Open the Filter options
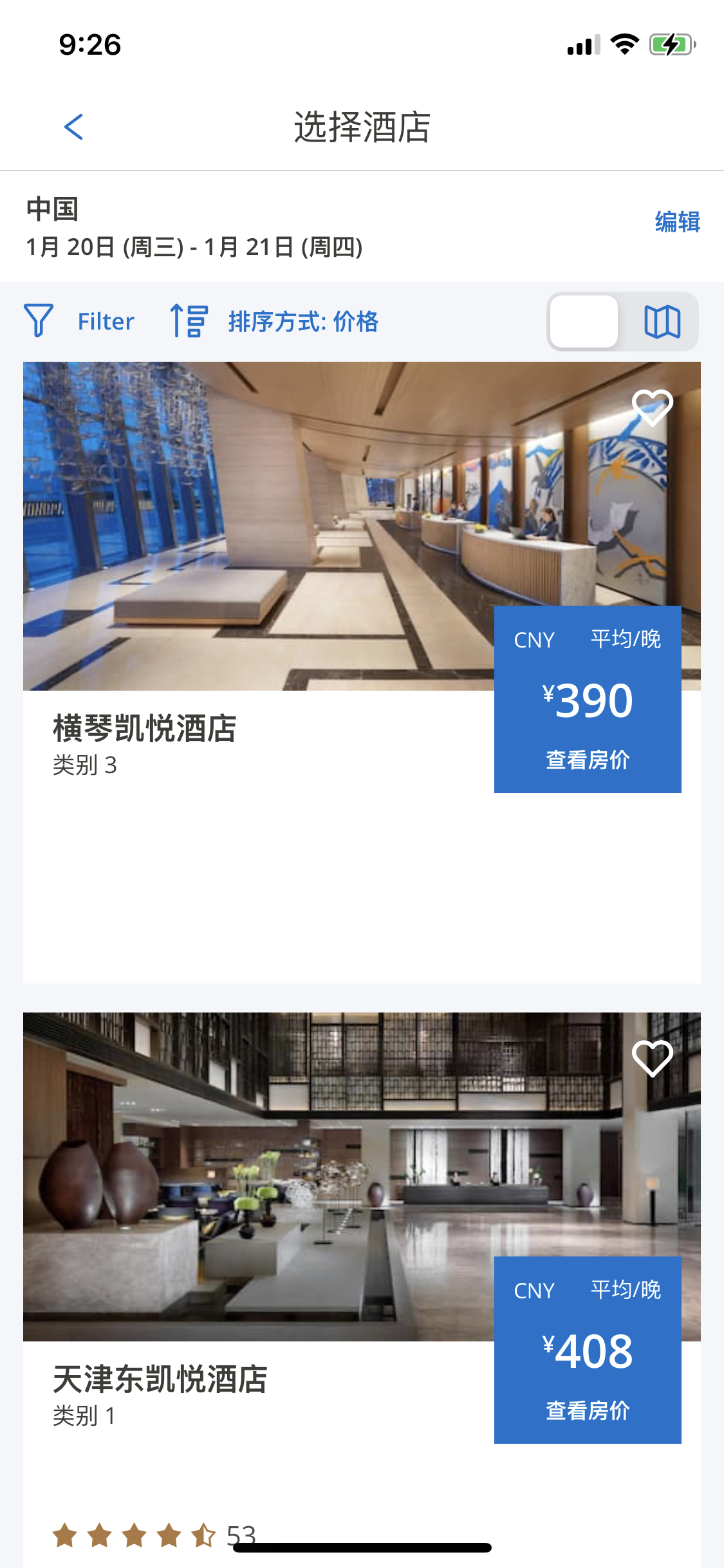 (x=80, y=321)
